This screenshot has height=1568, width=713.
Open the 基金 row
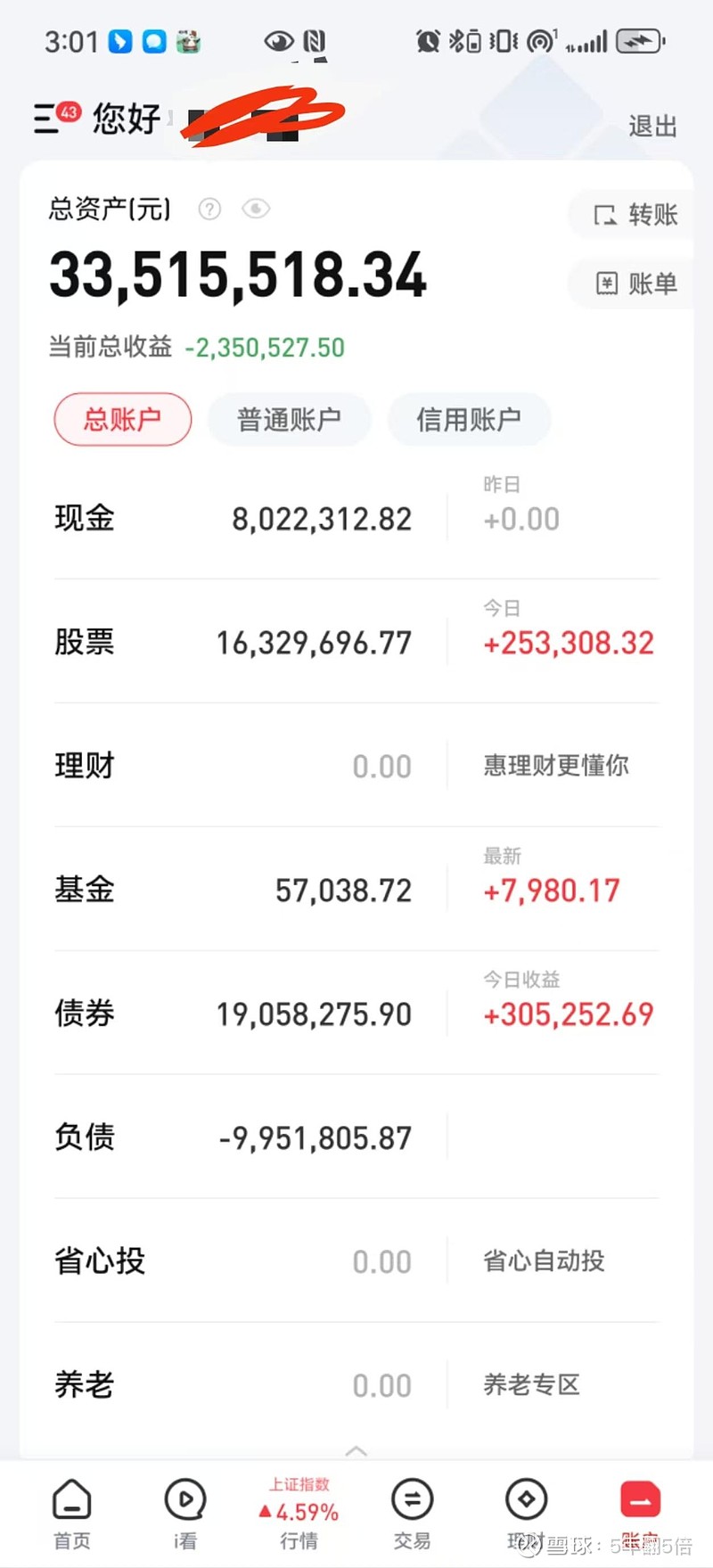(356, 890)
